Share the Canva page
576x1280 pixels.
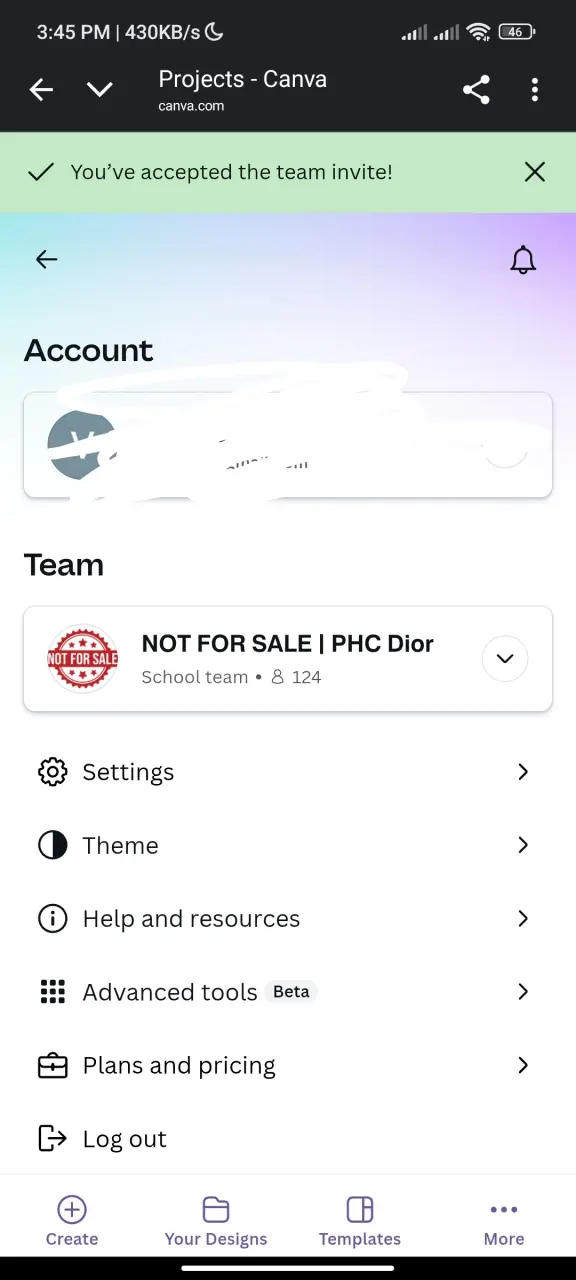point(476,90)
